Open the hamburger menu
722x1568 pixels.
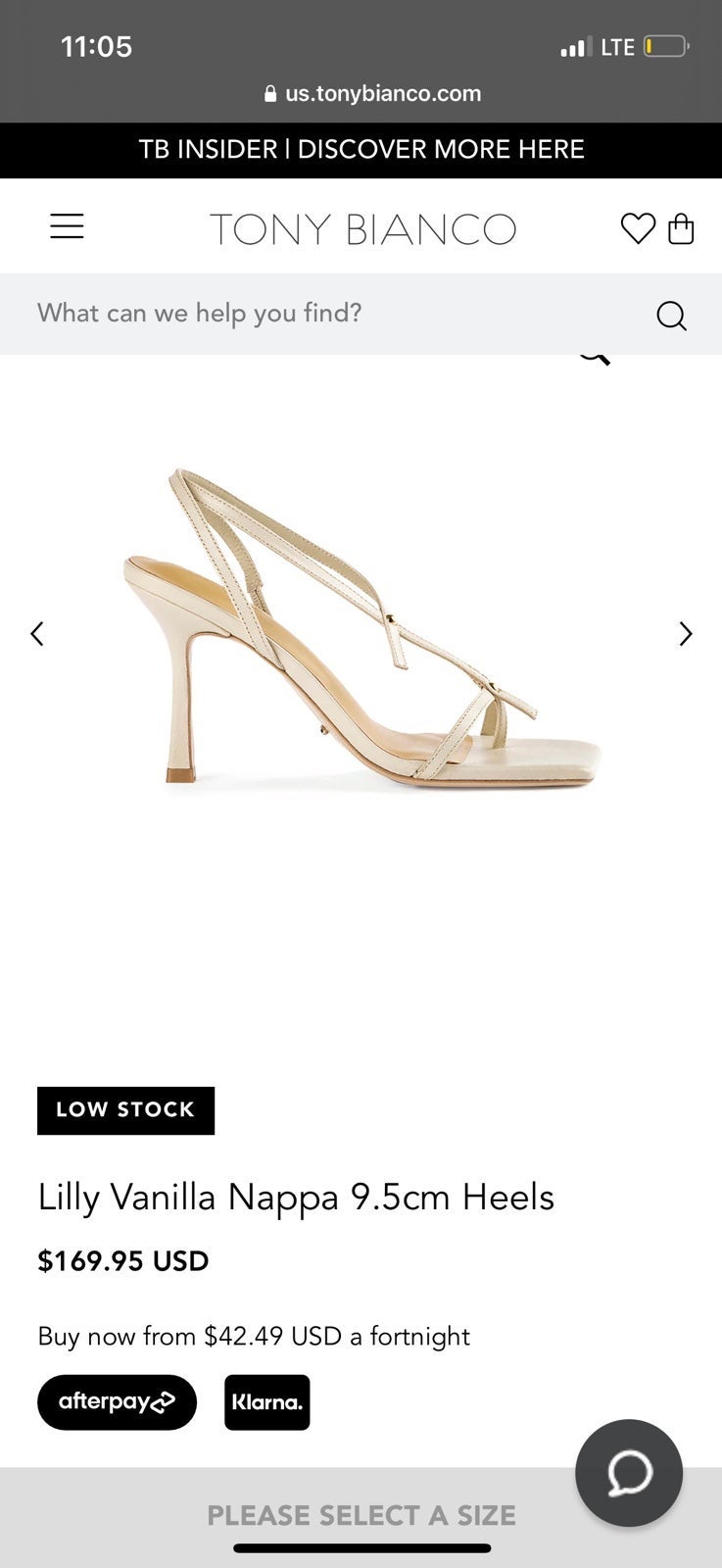pyautogui.click(x=67, y=227)
